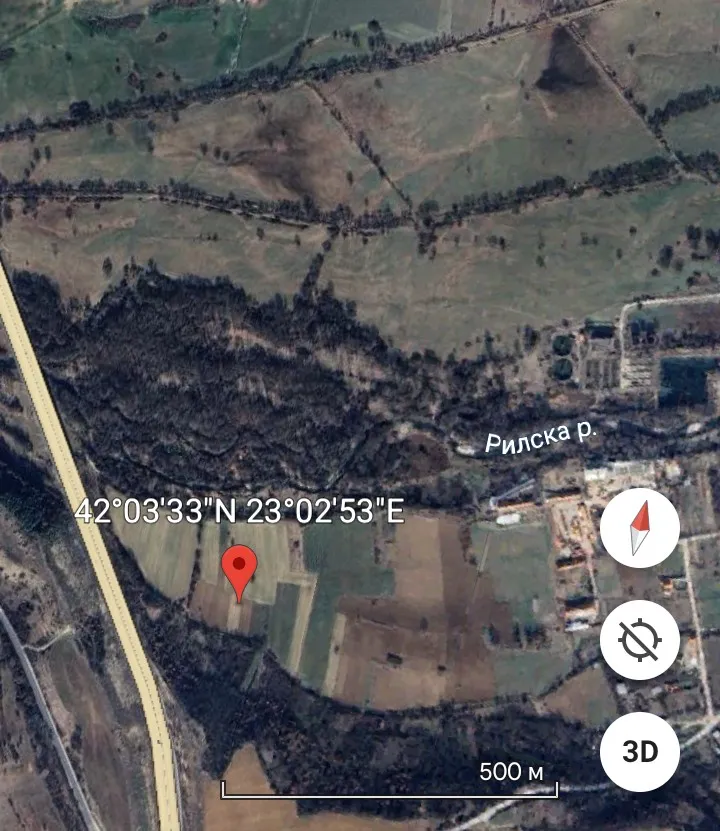Center map on my location
Viewport: 720px width, 831px height.
pos(640,640)
